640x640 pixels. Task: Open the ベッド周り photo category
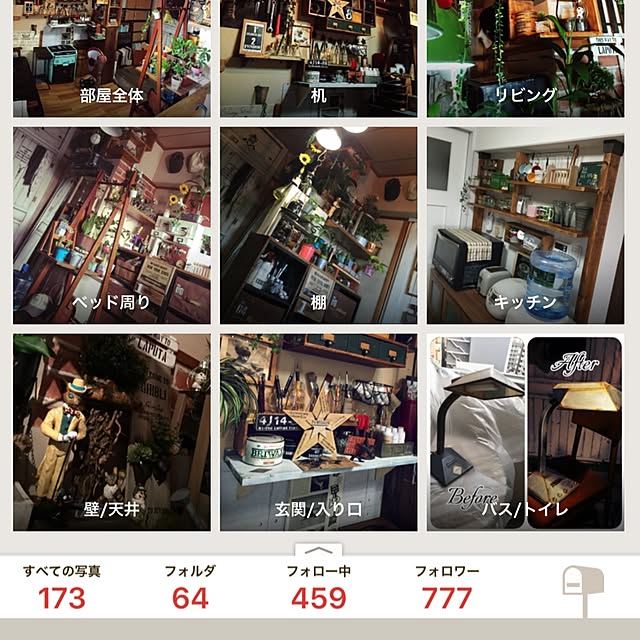[x=111, y=225]
